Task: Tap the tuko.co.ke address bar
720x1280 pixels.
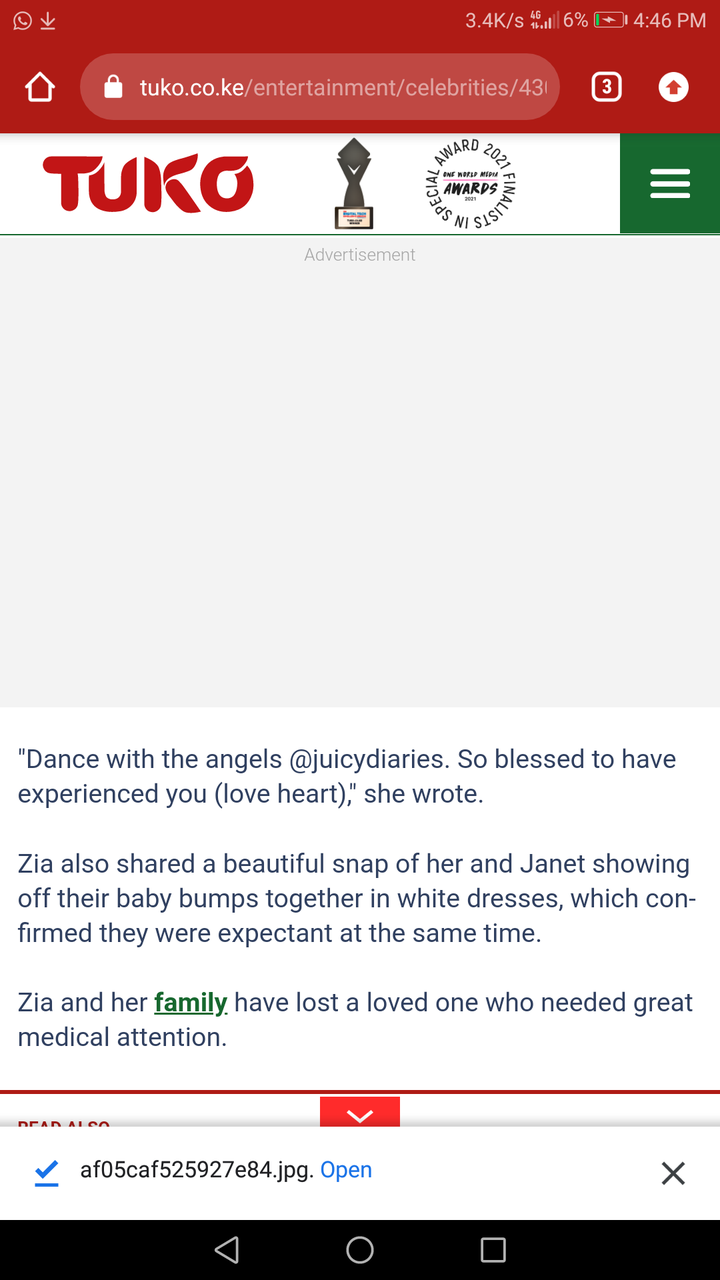Action: click(x=320, y=88)
